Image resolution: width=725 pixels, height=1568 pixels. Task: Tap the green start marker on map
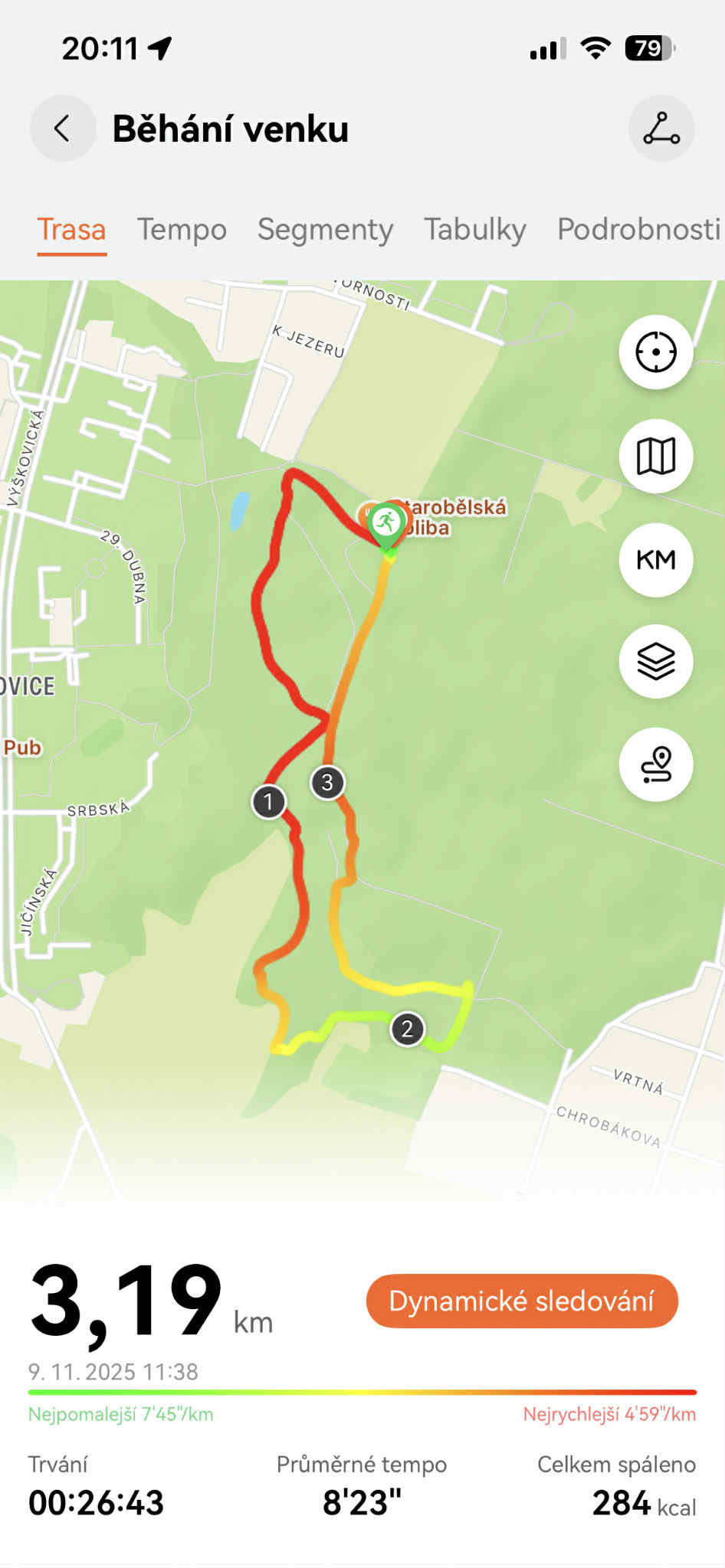[x=386, y=525]
